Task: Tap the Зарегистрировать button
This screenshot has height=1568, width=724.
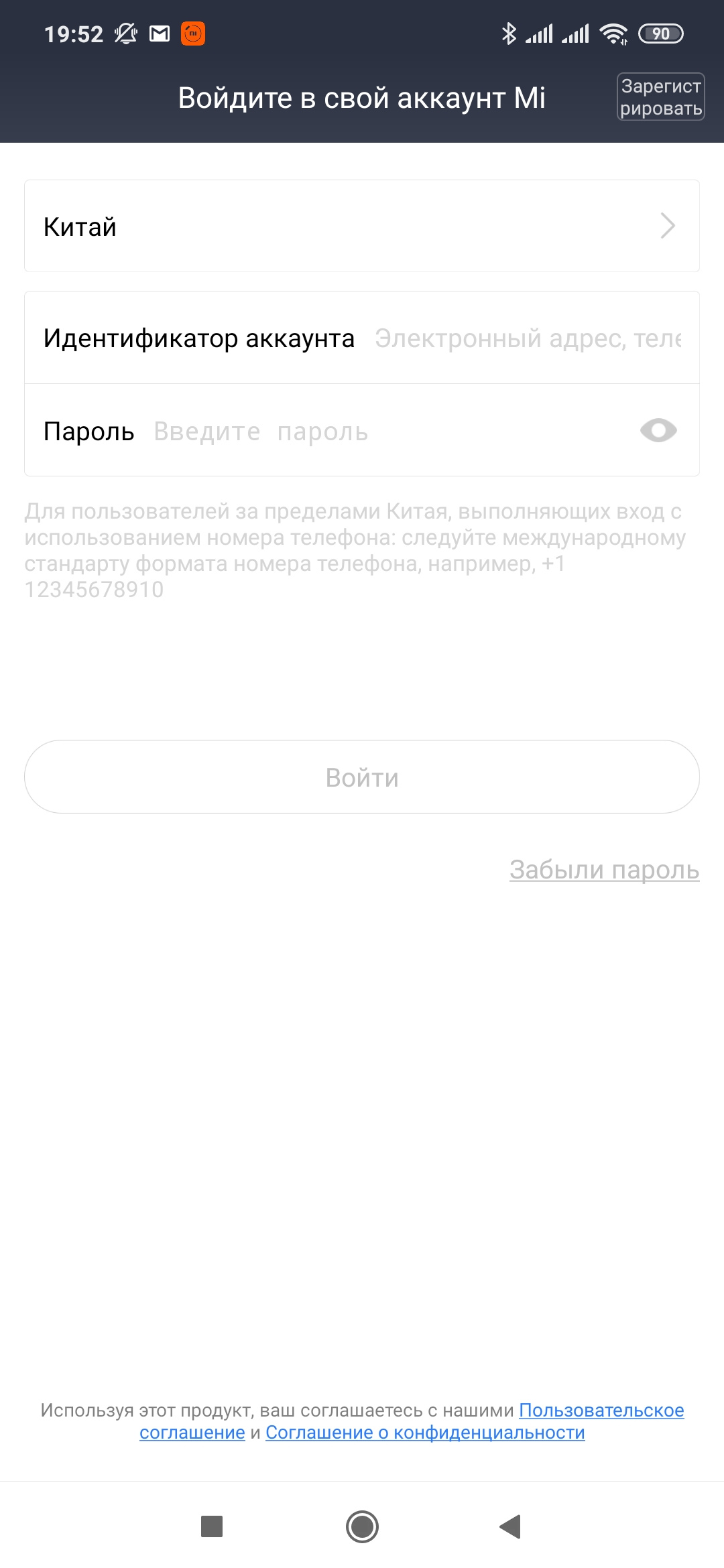Action: (660, 97)
